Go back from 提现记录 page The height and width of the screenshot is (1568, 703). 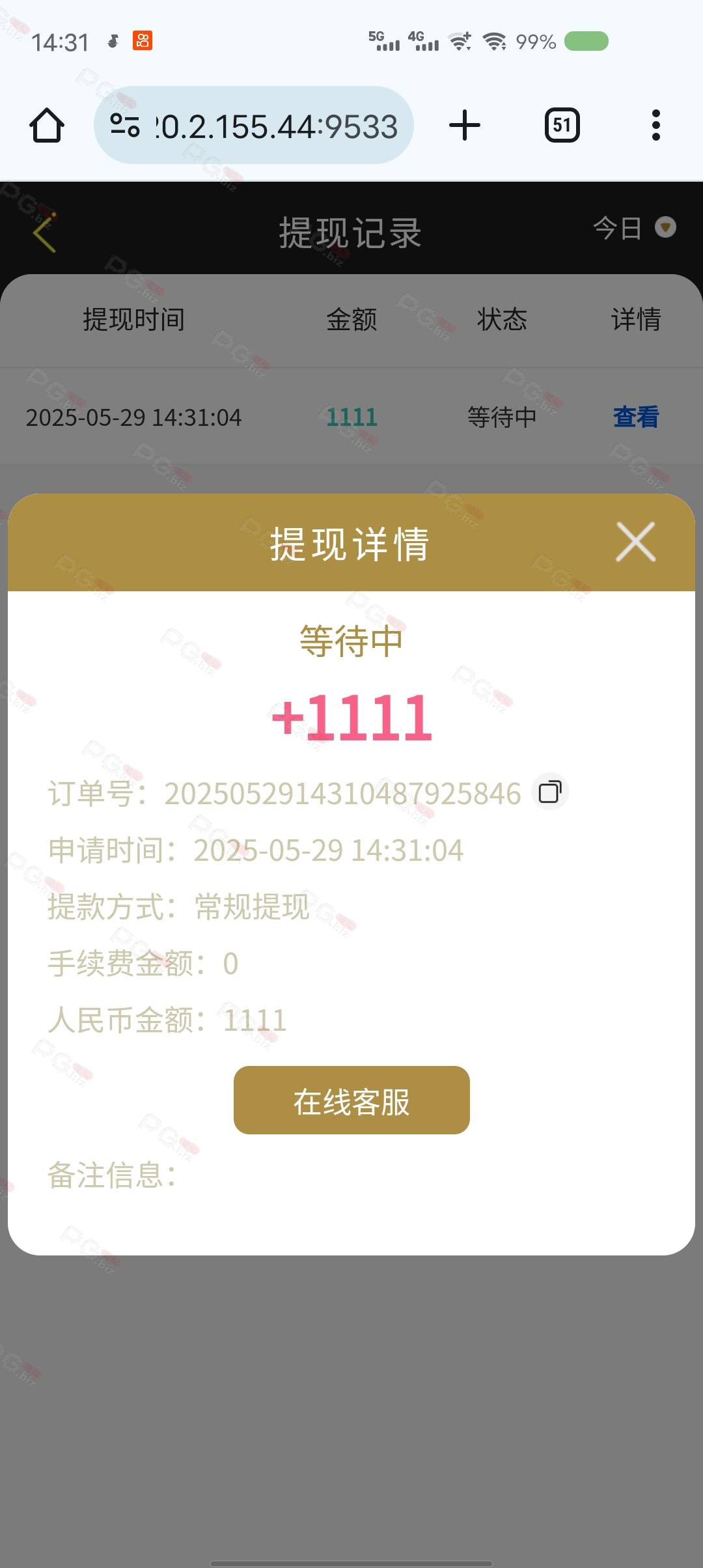click(44, 232)
